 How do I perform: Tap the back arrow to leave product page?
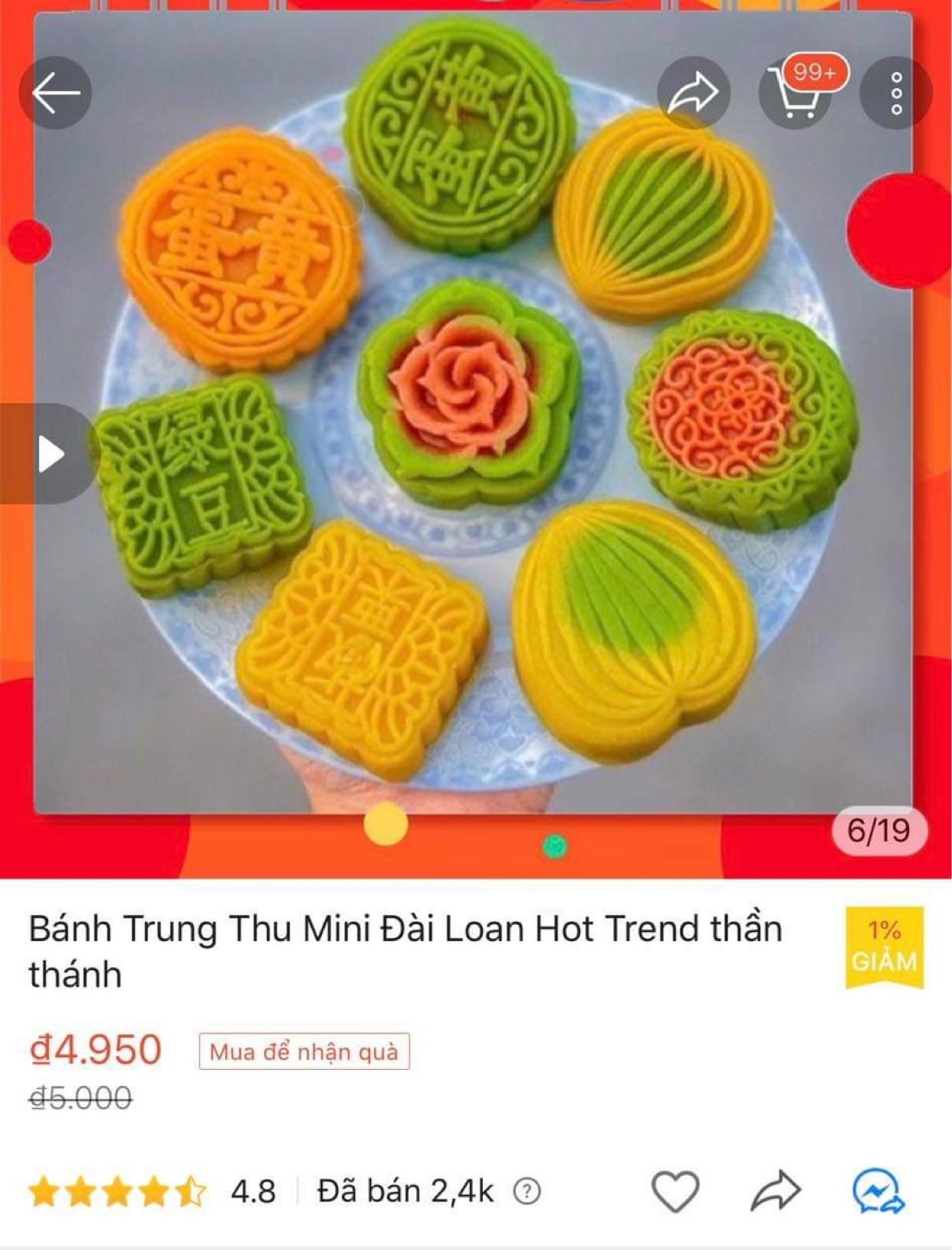click(57, 92)
